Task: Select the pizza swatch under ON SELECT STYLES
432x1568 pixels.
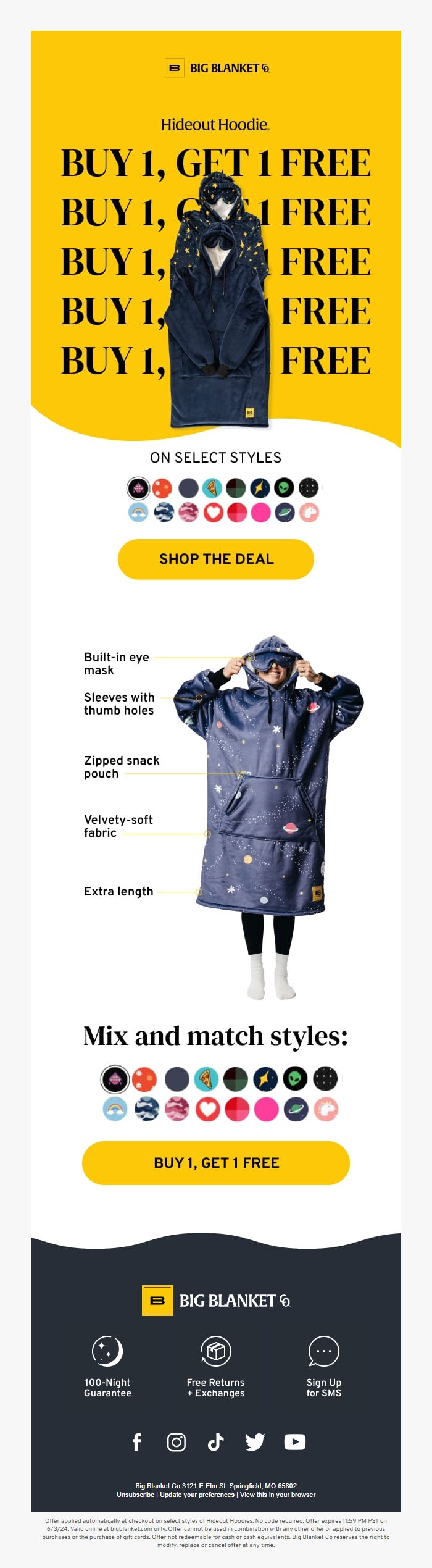Action: click(x=212, y=488)
